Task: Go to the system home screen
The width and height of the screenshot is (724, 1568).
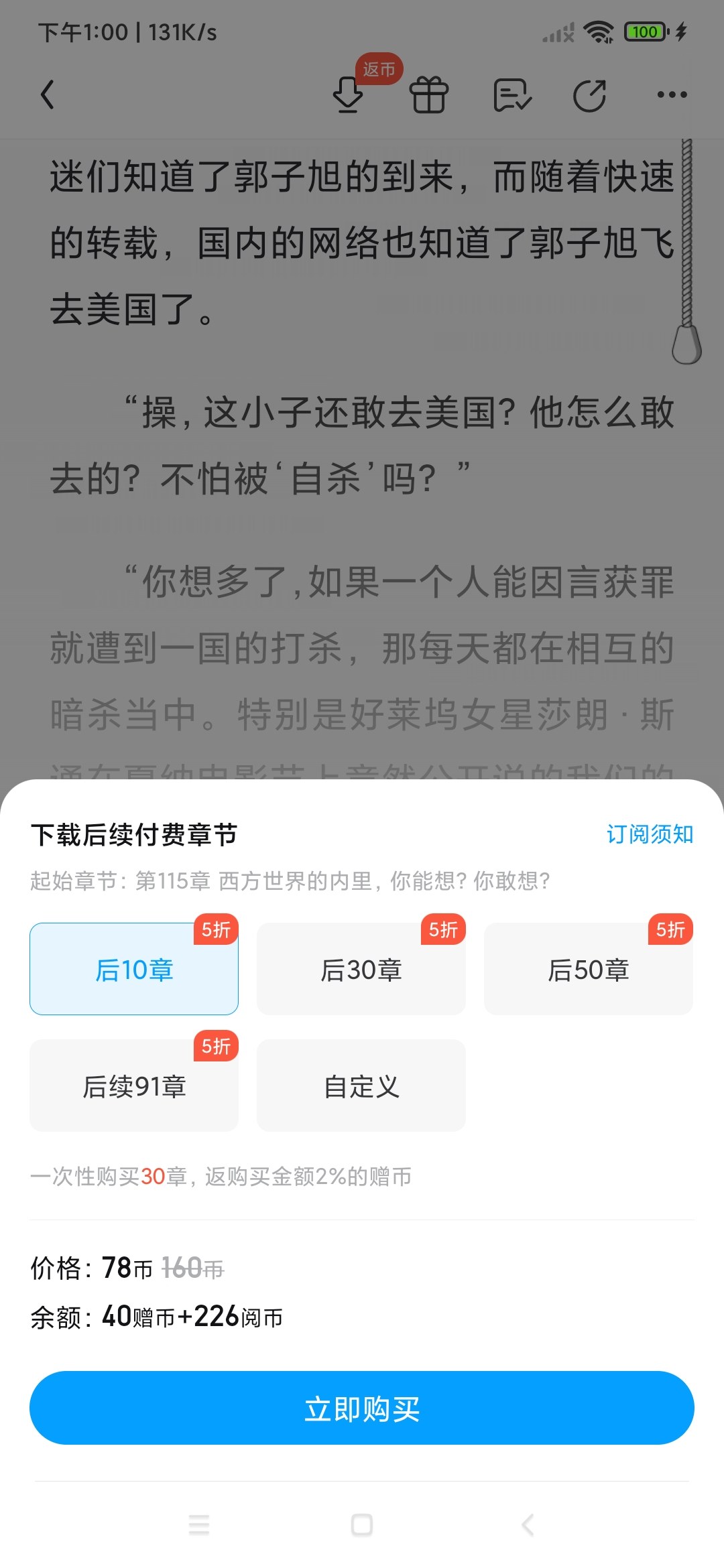Action: tap(362, 1525)
